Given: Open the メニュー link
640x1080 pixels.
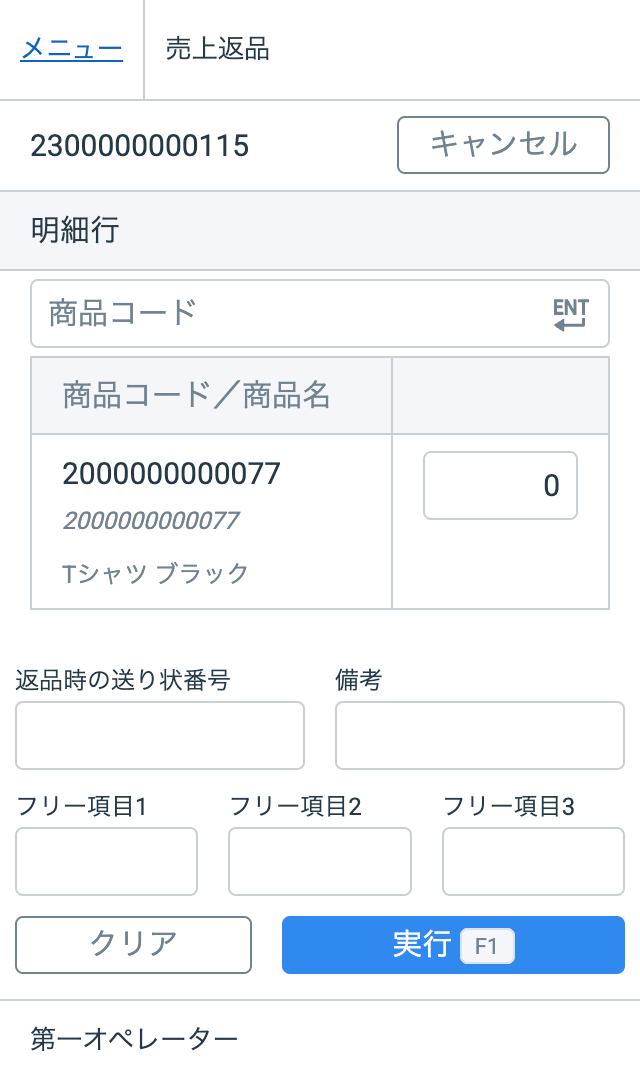Looking at the screenshot, I should point(72,49).
